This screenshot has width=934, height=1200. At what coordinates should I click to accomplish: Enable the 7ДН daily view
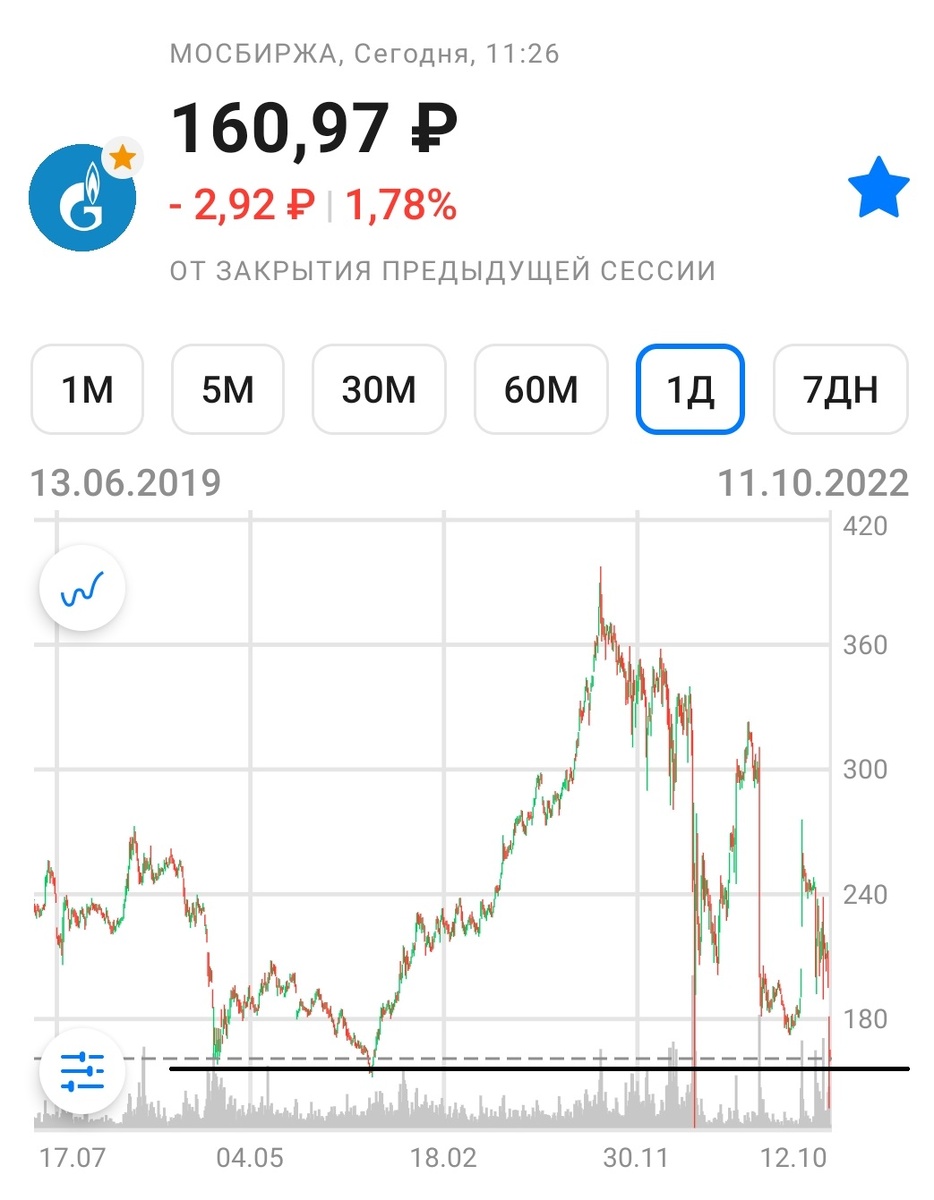(841, 389)
